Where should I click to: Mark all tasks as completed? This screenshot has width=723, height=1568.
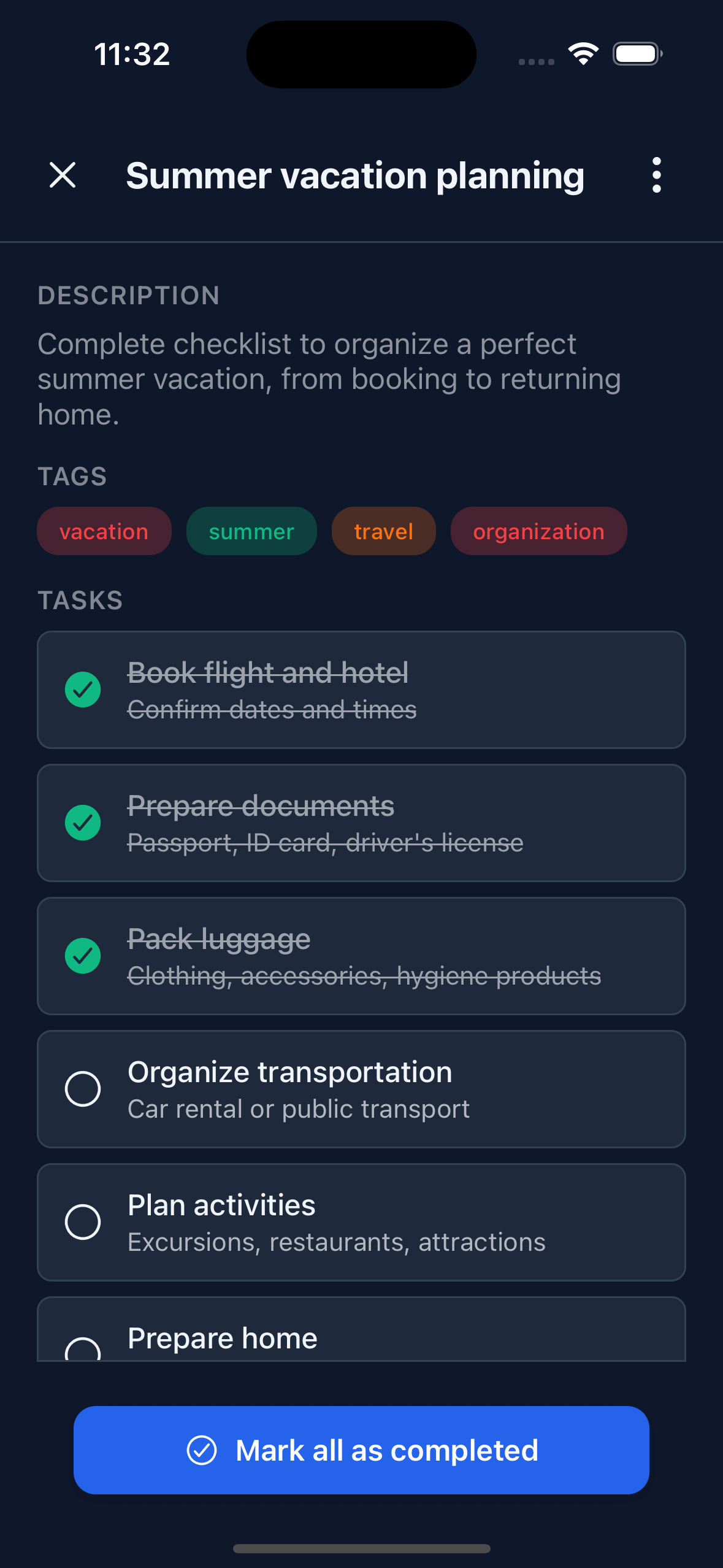tap(361, 1450)
